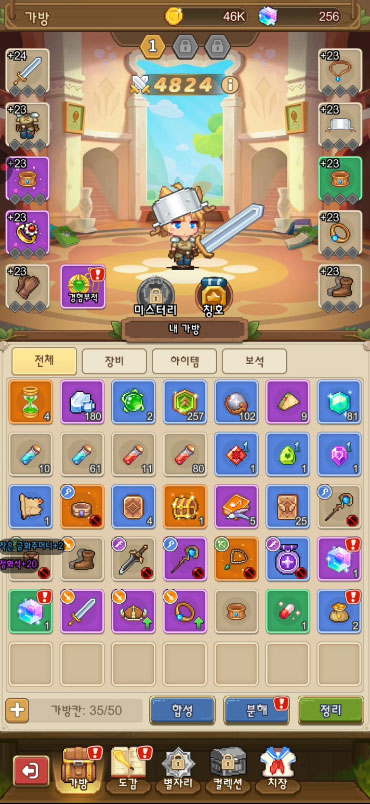Switch to the 아이템 tab
This screenshot has width=370, height=804.
click(184, 361)
